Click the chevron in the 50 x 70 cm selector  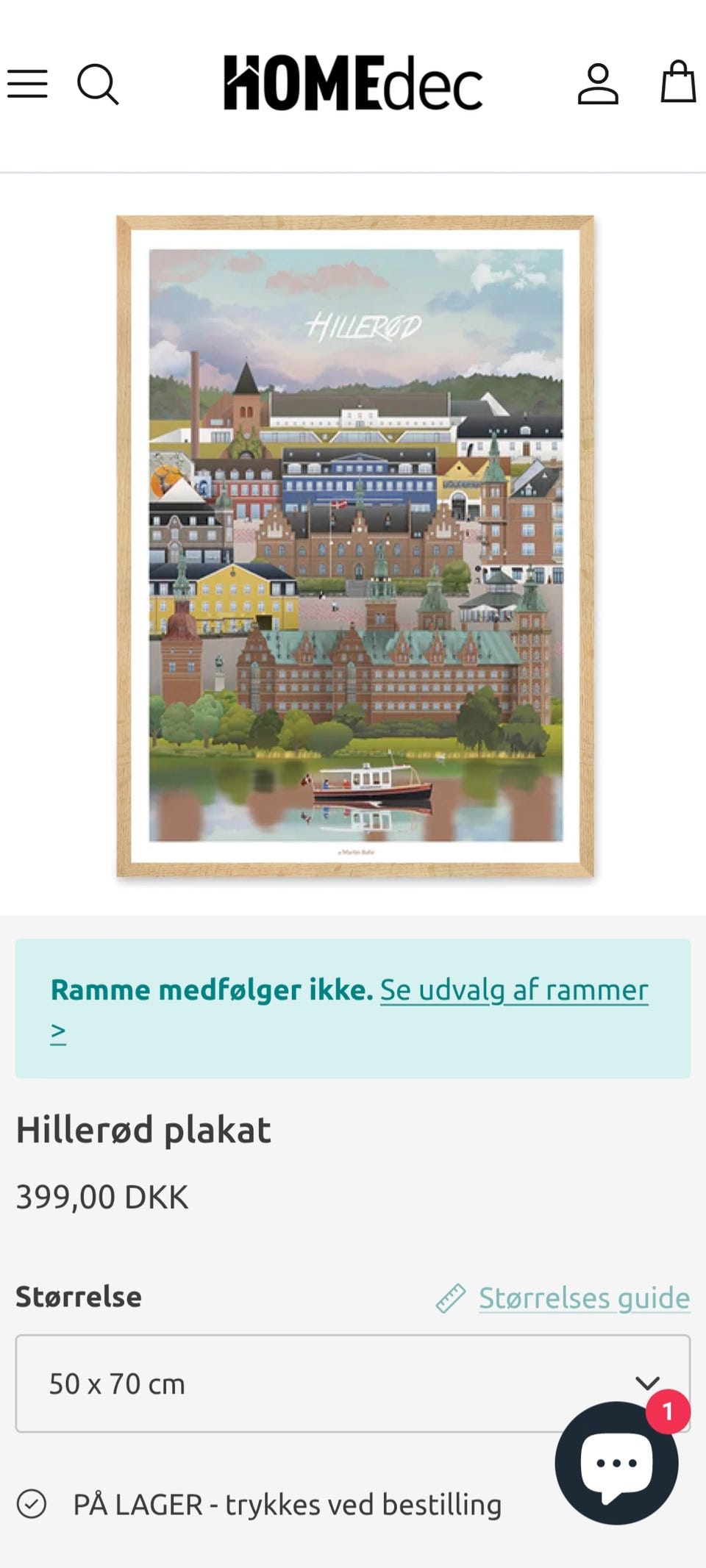pos(646,1383)
